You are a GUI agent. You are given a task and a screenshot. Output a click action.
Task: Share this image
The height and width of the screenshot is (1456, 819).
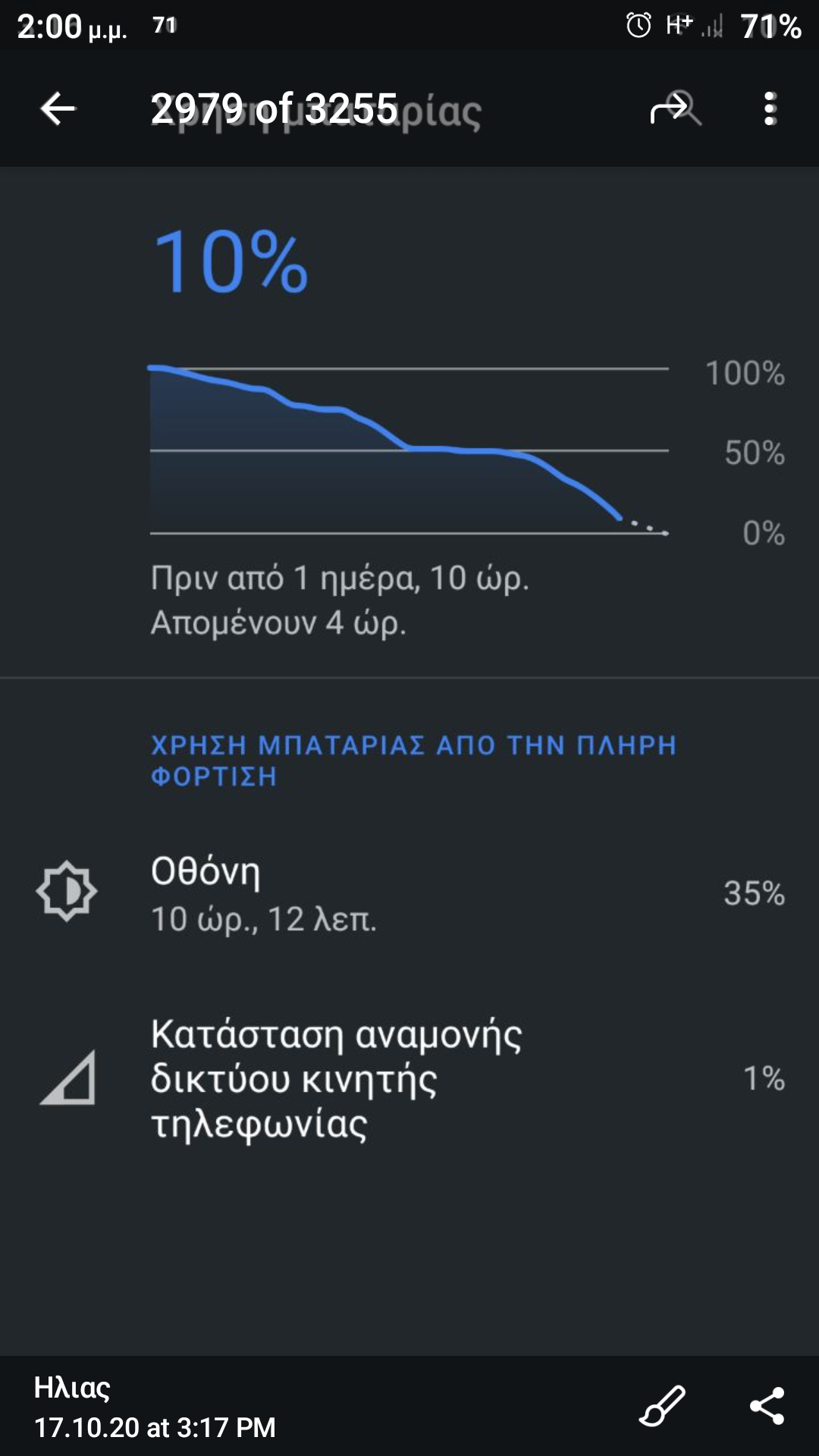click(767, 1406)
